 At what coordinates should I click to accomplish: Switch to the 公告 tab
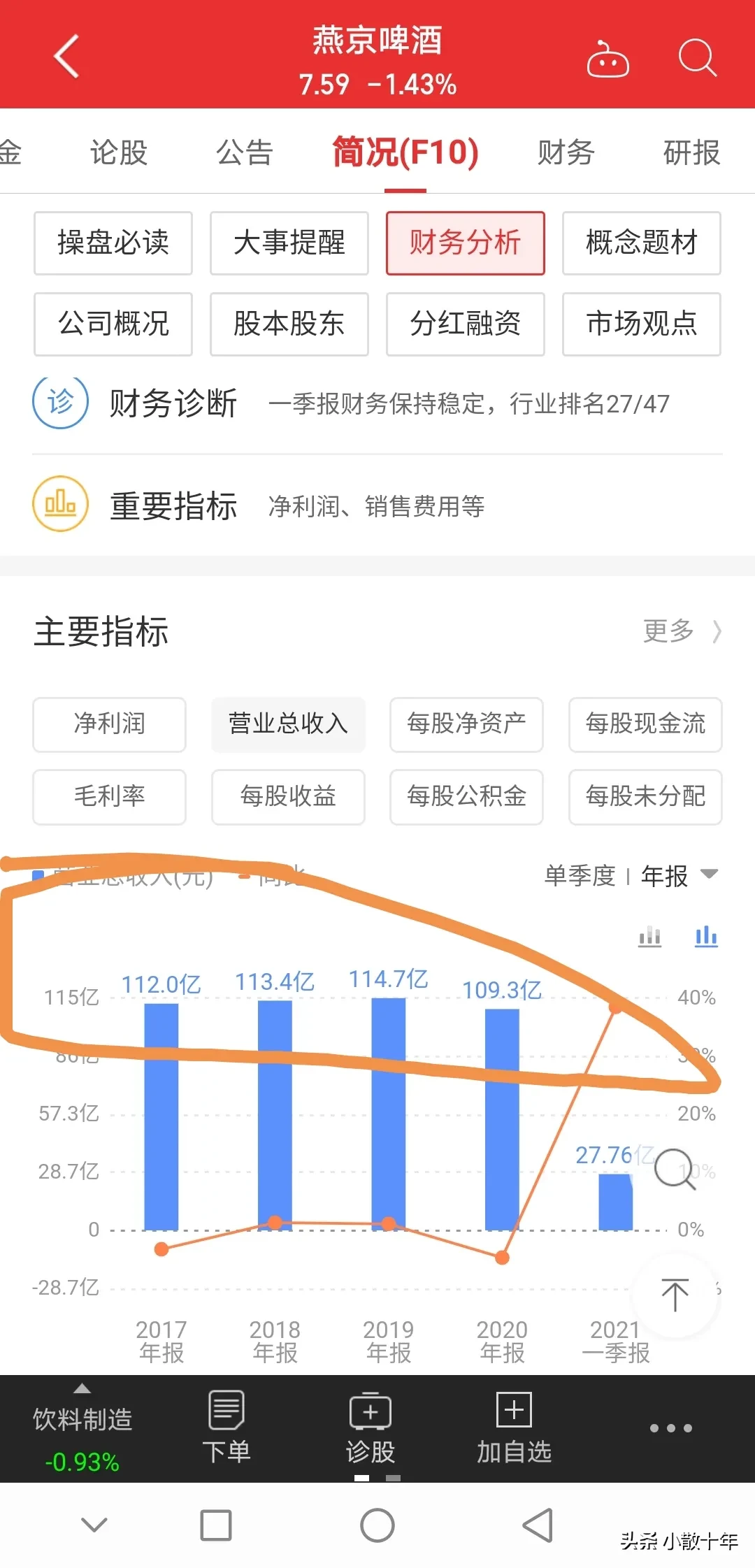[244, 152]
